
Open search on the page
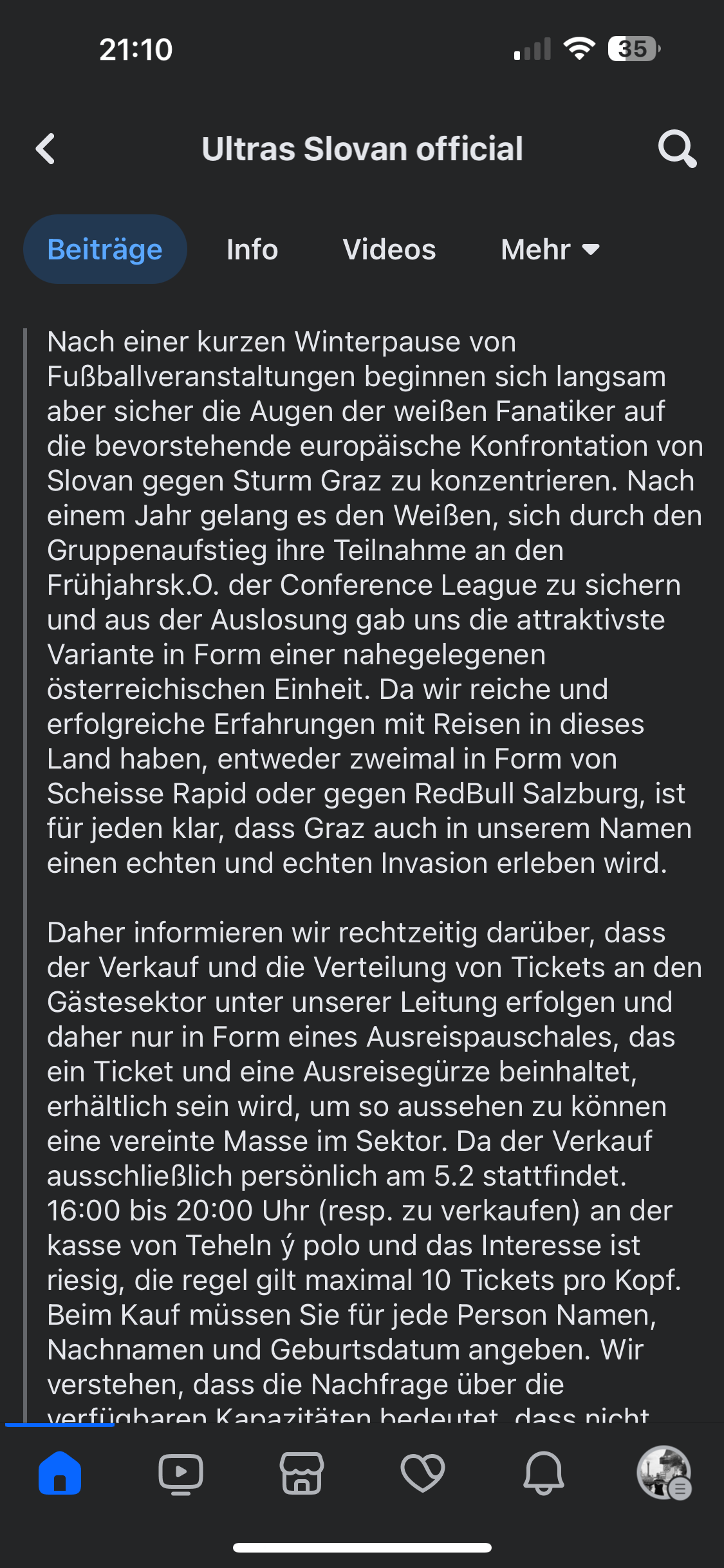click(x=677, y=149)
